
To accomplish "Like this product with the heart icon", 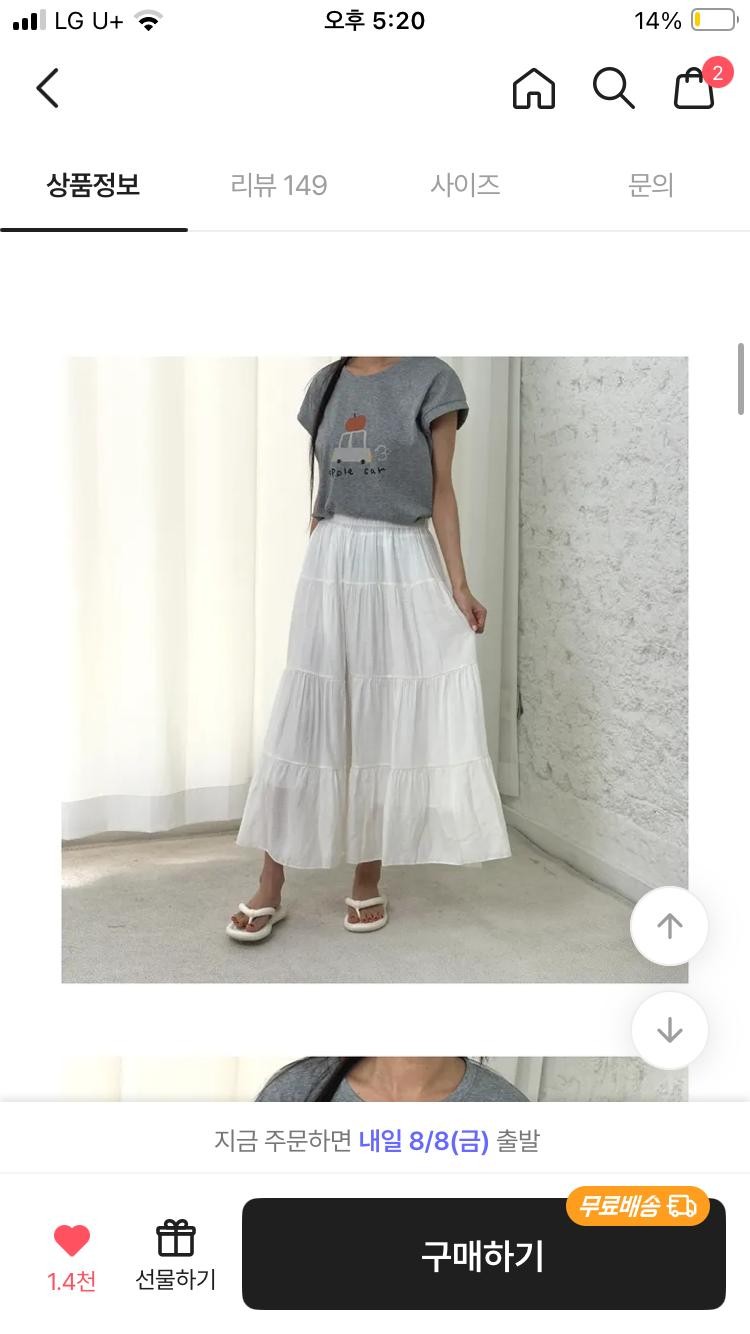I will coord(72,1241).
